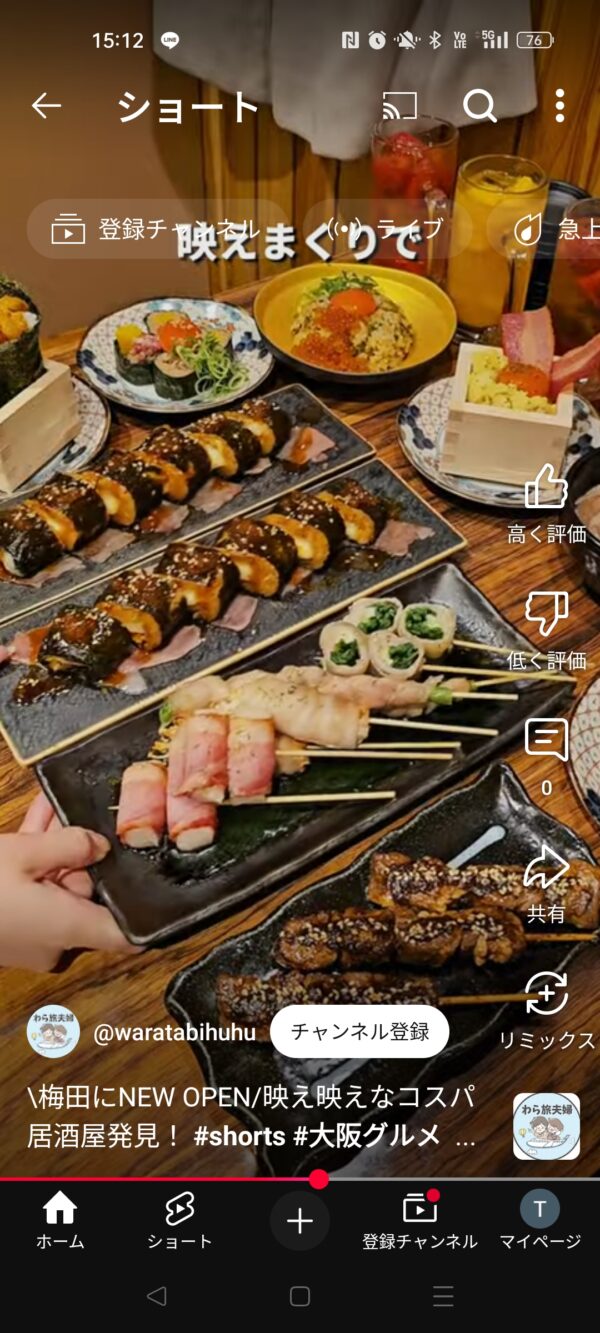Open the three-dot overflow menu
The height and width of the screenshot is (1333, 600).
559,105
